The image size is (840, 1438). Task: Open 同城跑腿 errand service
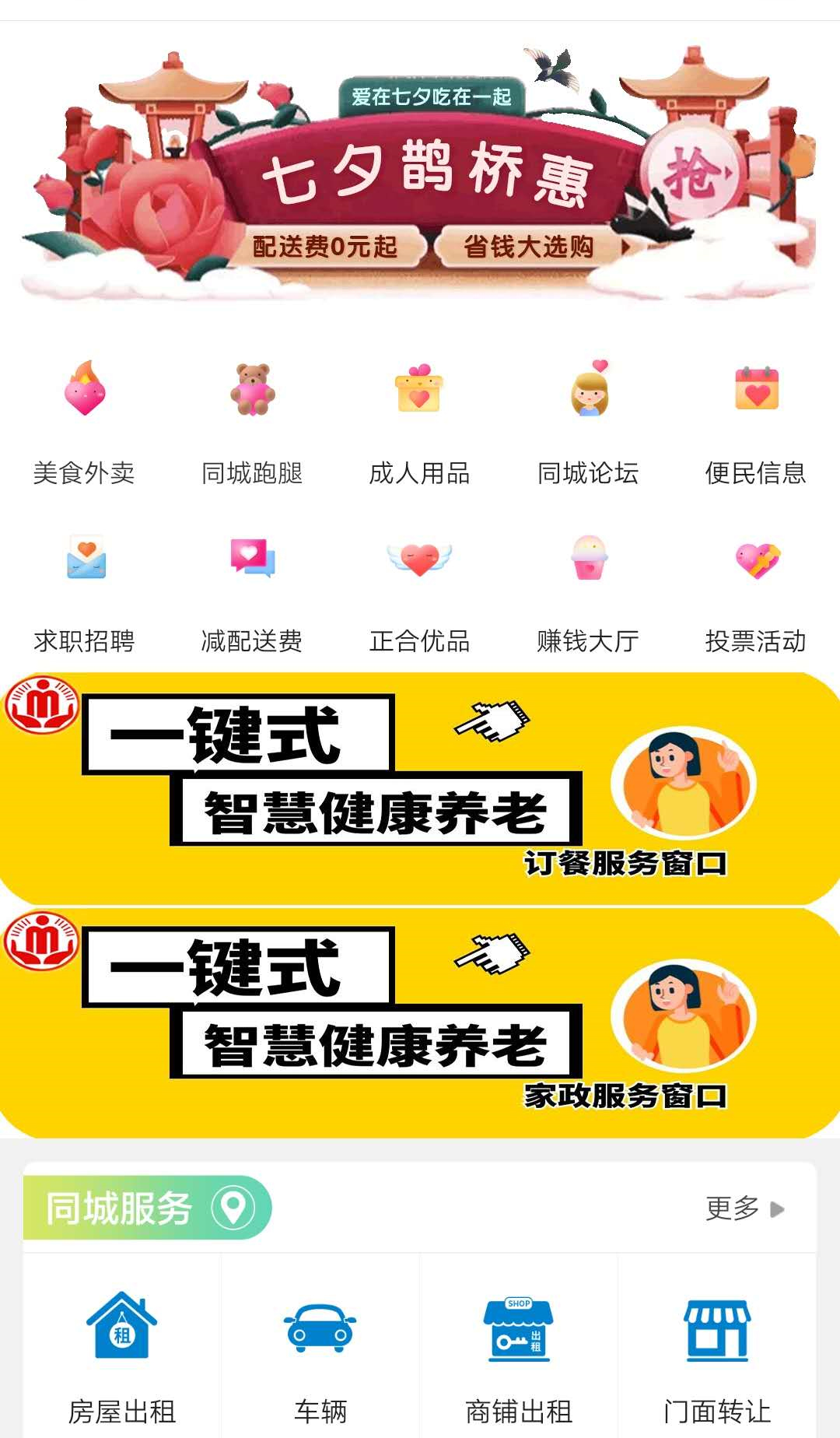pos(252,422)
